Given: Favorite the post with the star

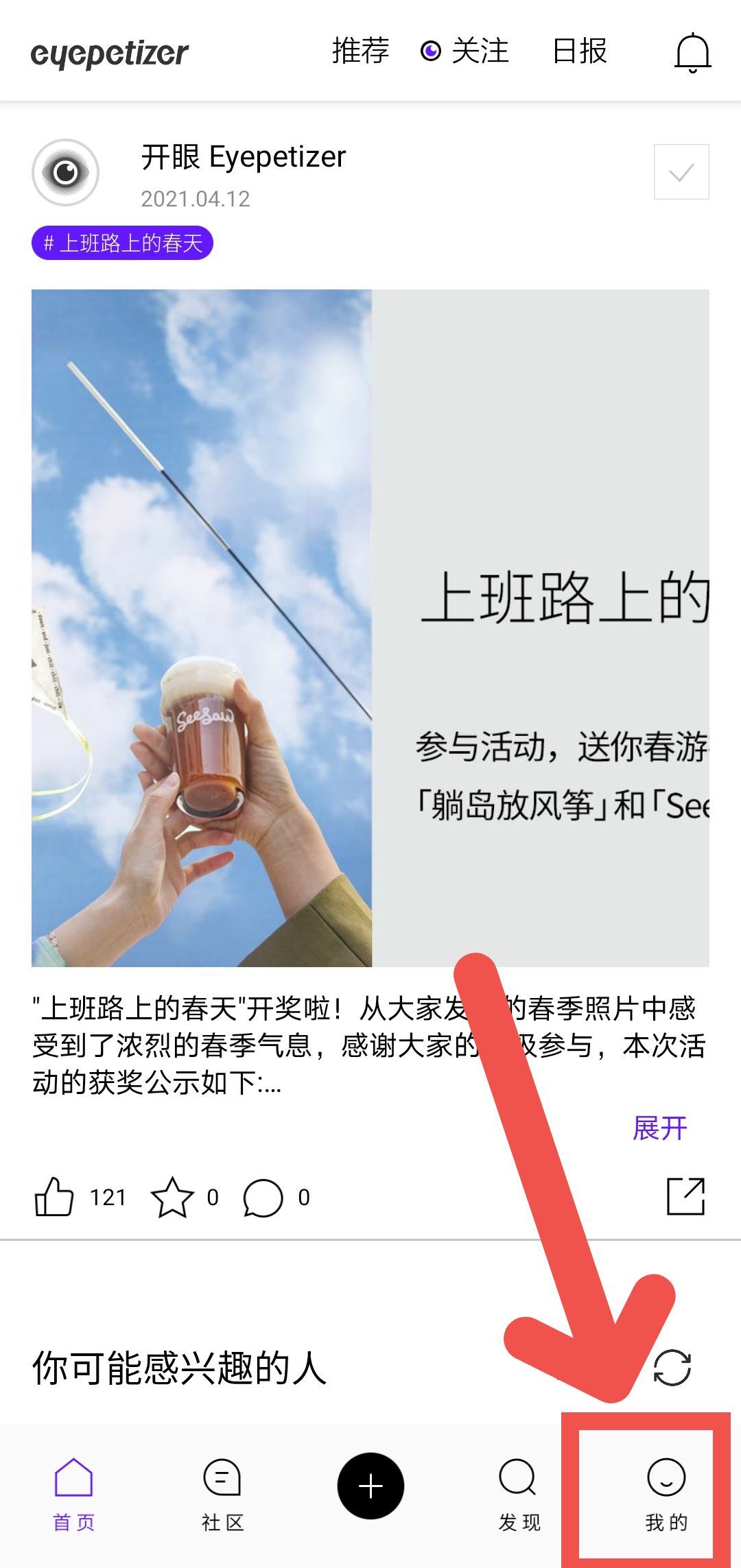Looking at the screenshot, I should pos(172,1197).
